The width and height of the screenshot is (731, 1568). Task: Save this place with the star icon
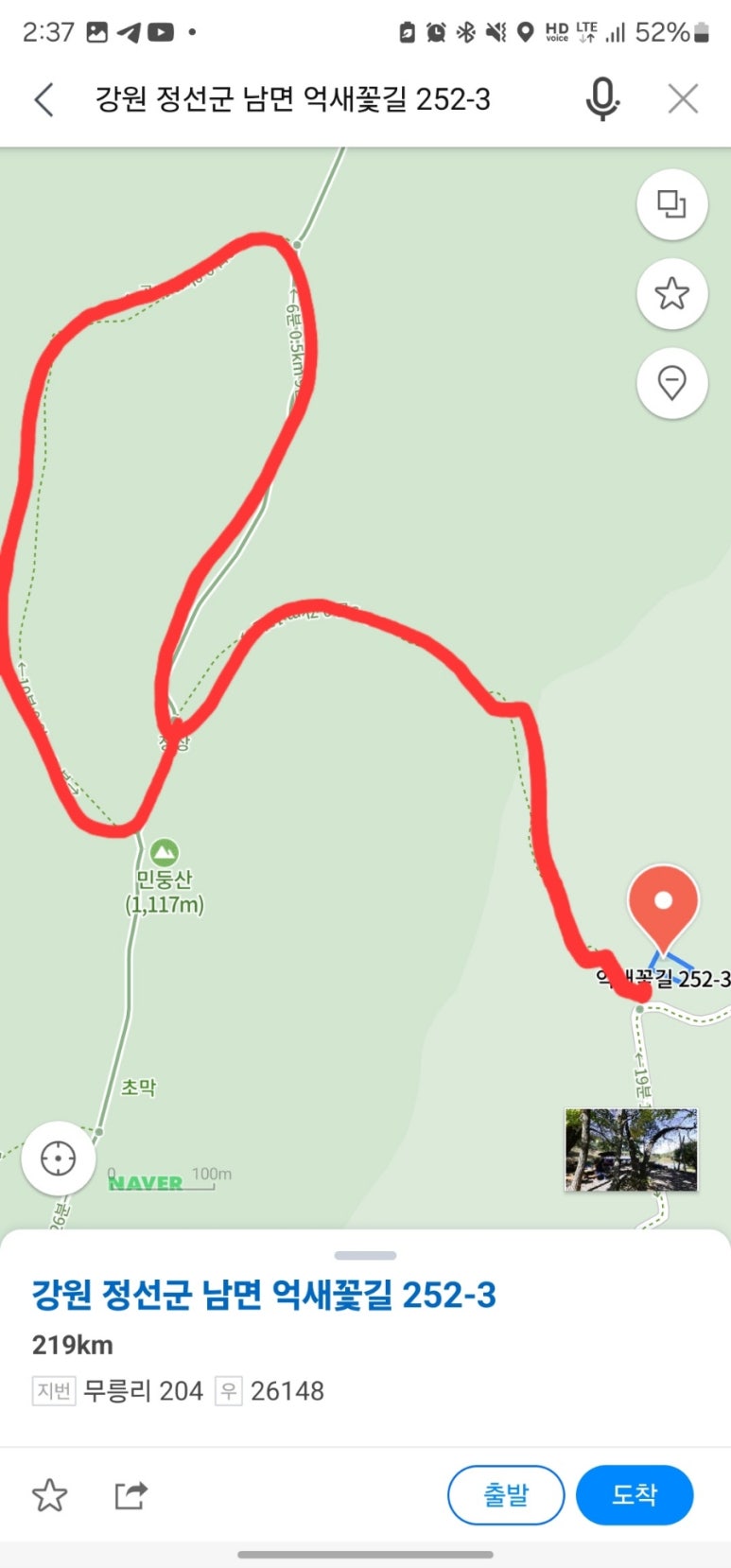(50, 1495)
